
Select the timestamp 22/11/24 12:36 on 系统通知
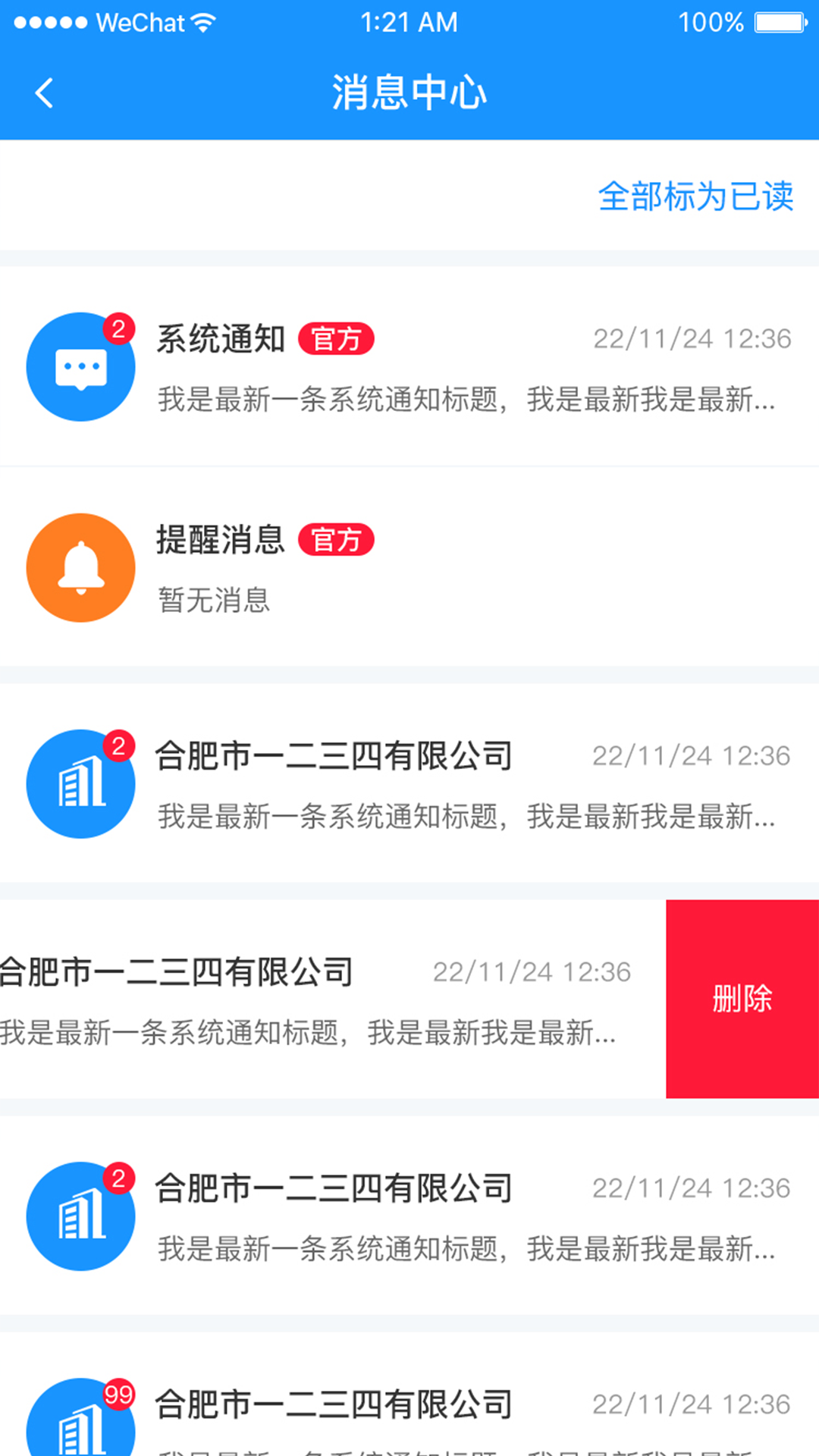click(692, 339)
